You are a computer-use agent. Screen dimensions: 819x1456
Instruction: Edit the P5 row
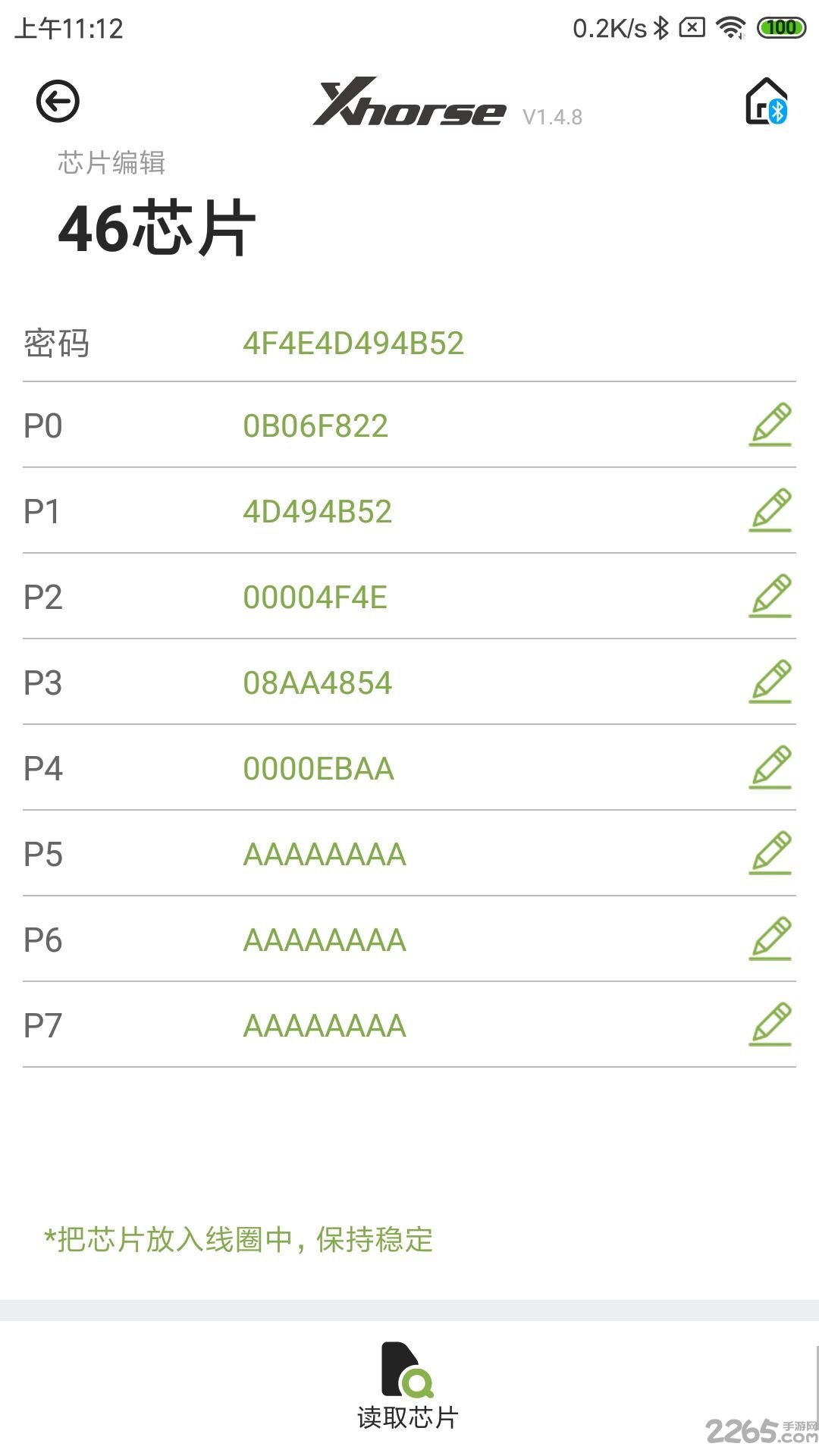coord(770,853)
